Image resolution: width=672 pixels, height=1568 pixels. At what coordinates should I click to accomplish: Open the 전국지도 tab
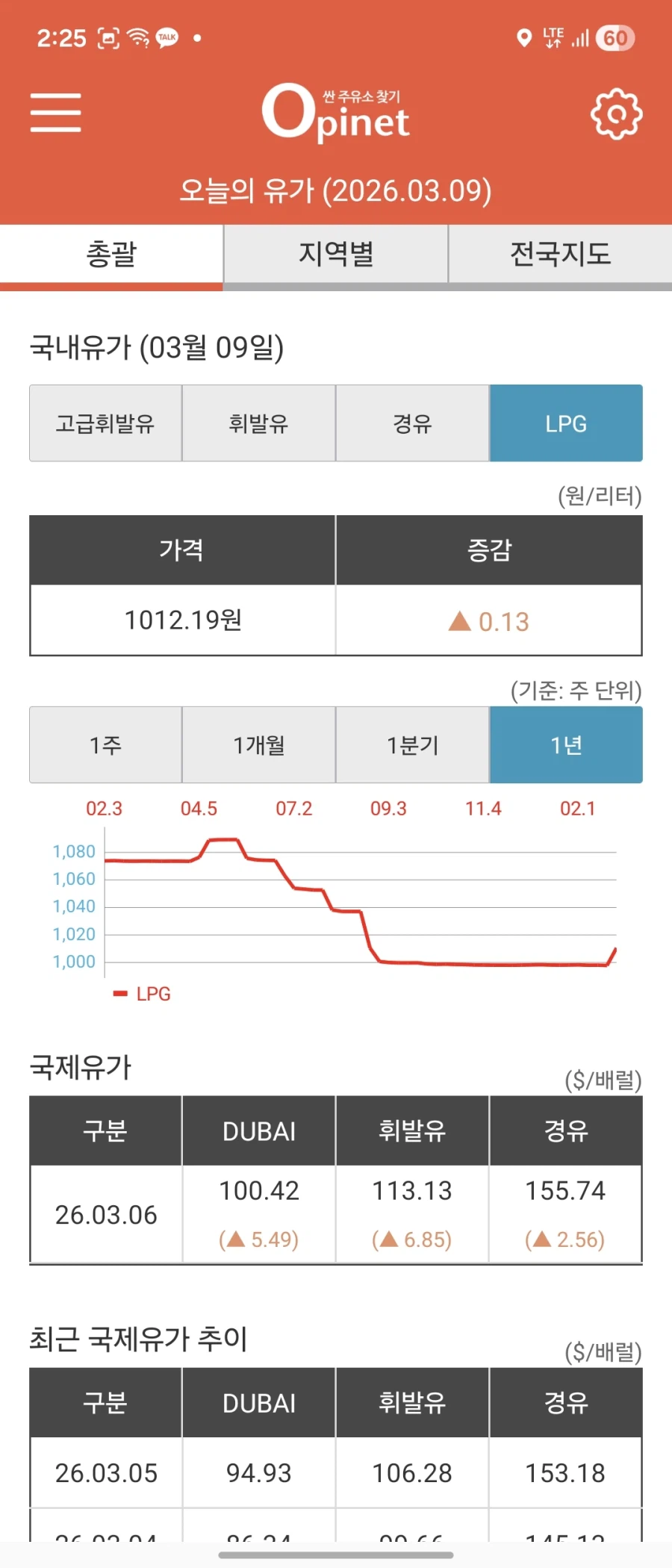[x=560, y=254]
